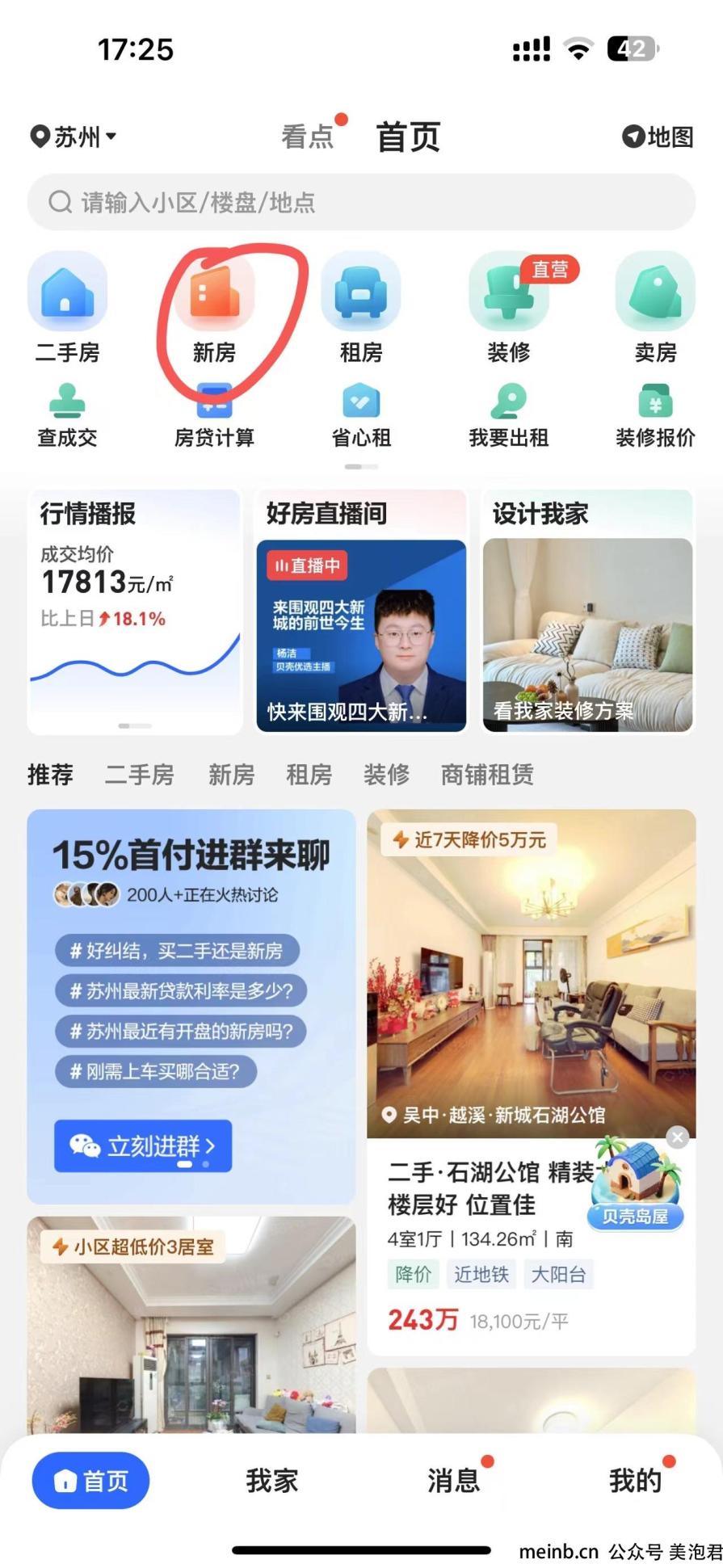
Task: Open the 二手房 section
Action: 67,309
